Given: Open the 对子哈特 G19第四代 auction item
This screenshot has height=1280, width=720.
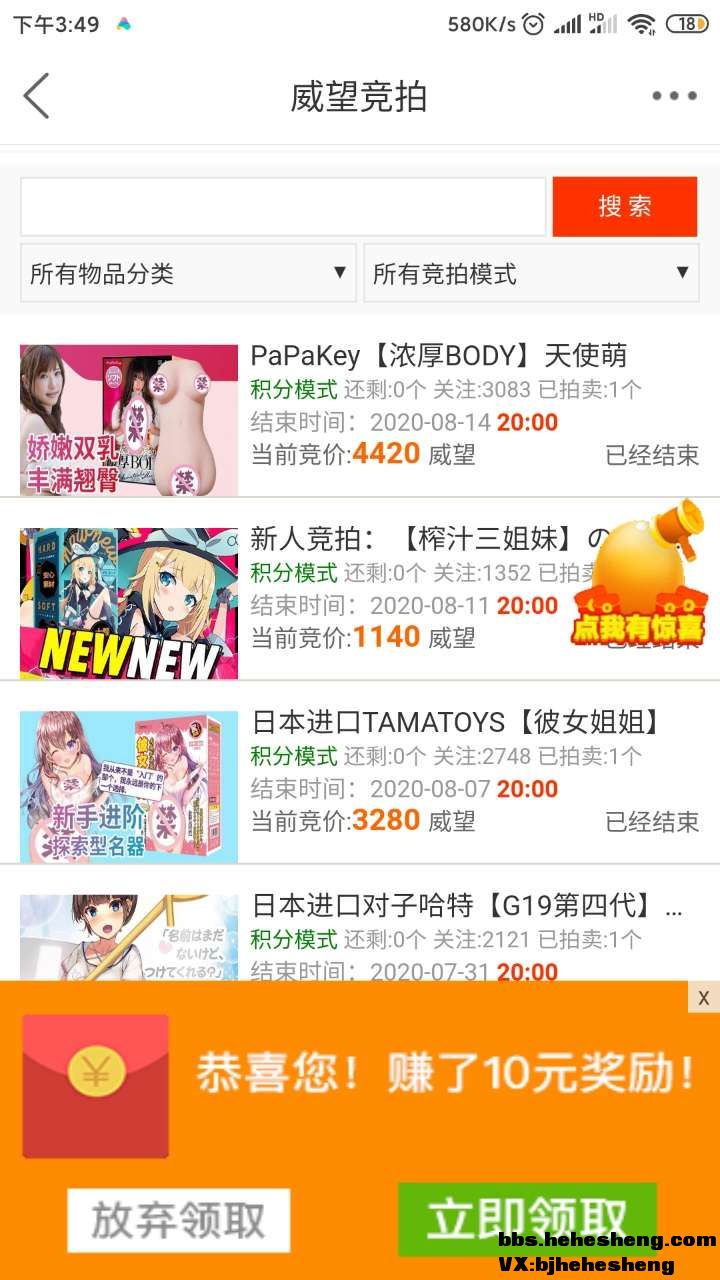Looking at the screenshot, I should coord(466,907).
